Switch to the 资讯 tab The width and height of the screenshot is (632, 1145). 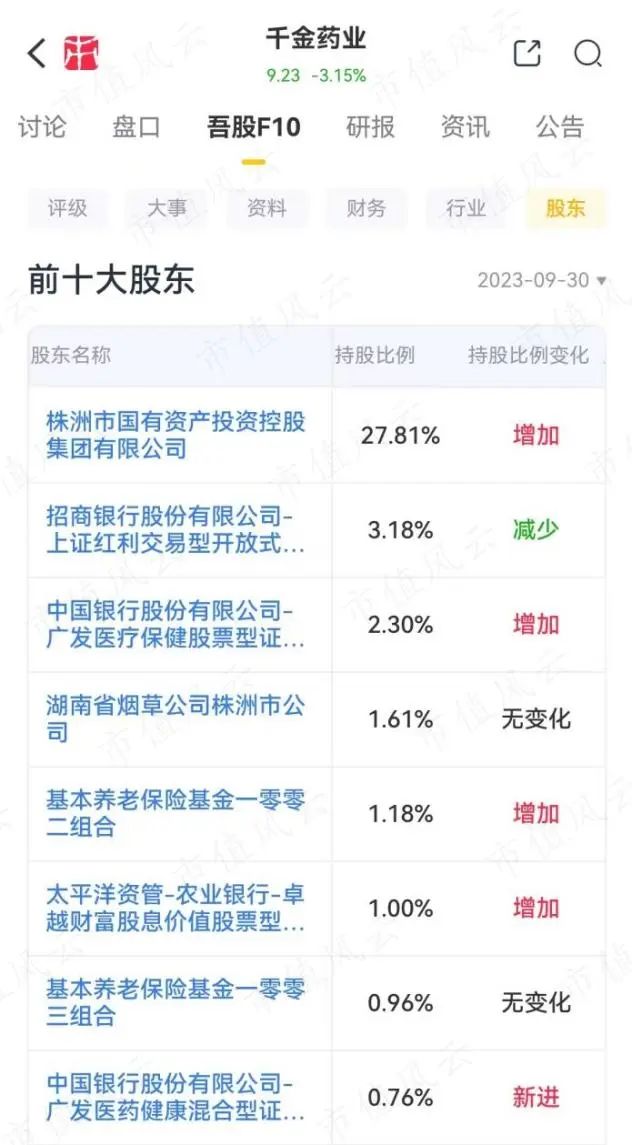(465, 127)
